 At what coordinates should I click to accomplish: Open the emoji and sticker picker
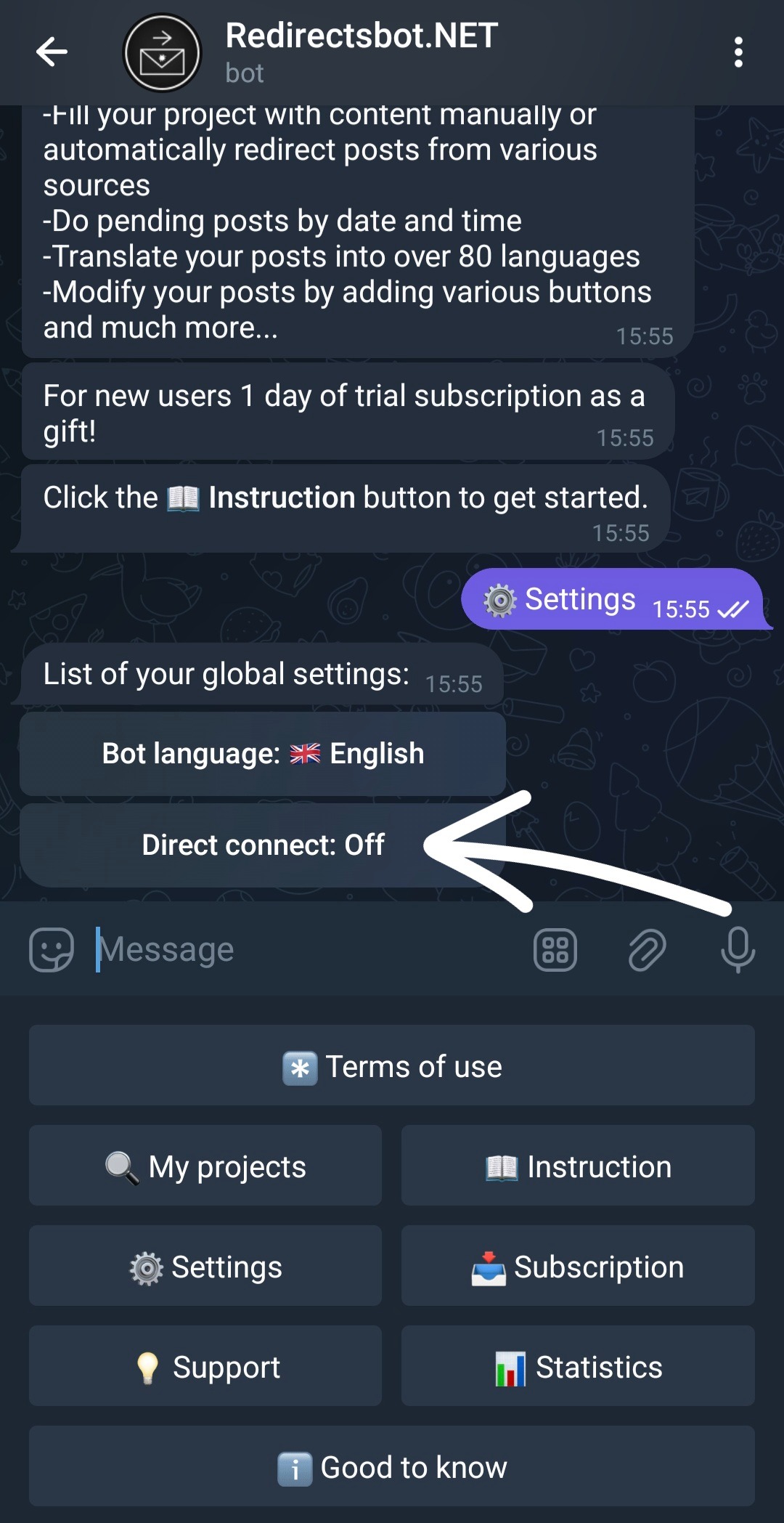tap(52, 949)
